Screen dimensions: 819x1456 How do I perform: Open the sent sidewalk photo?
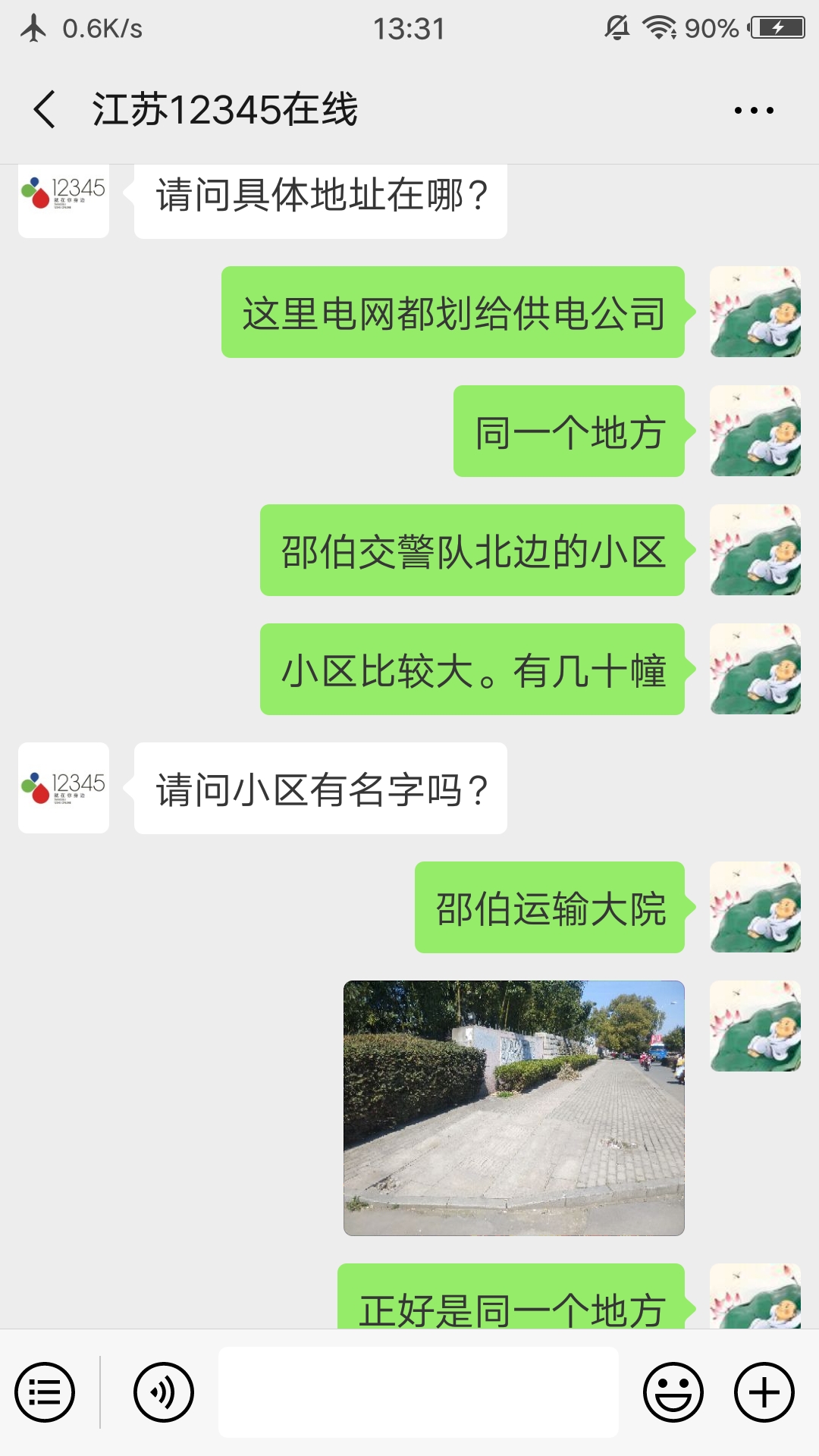[513, 1108]
